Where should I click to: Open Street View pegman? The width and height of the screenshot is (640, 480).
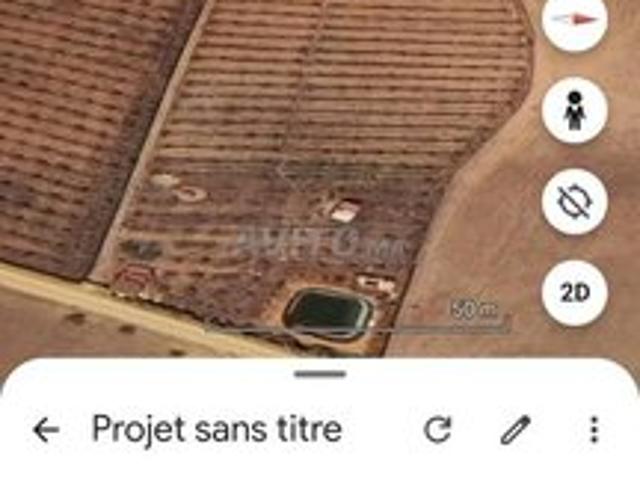pos(575,111)
